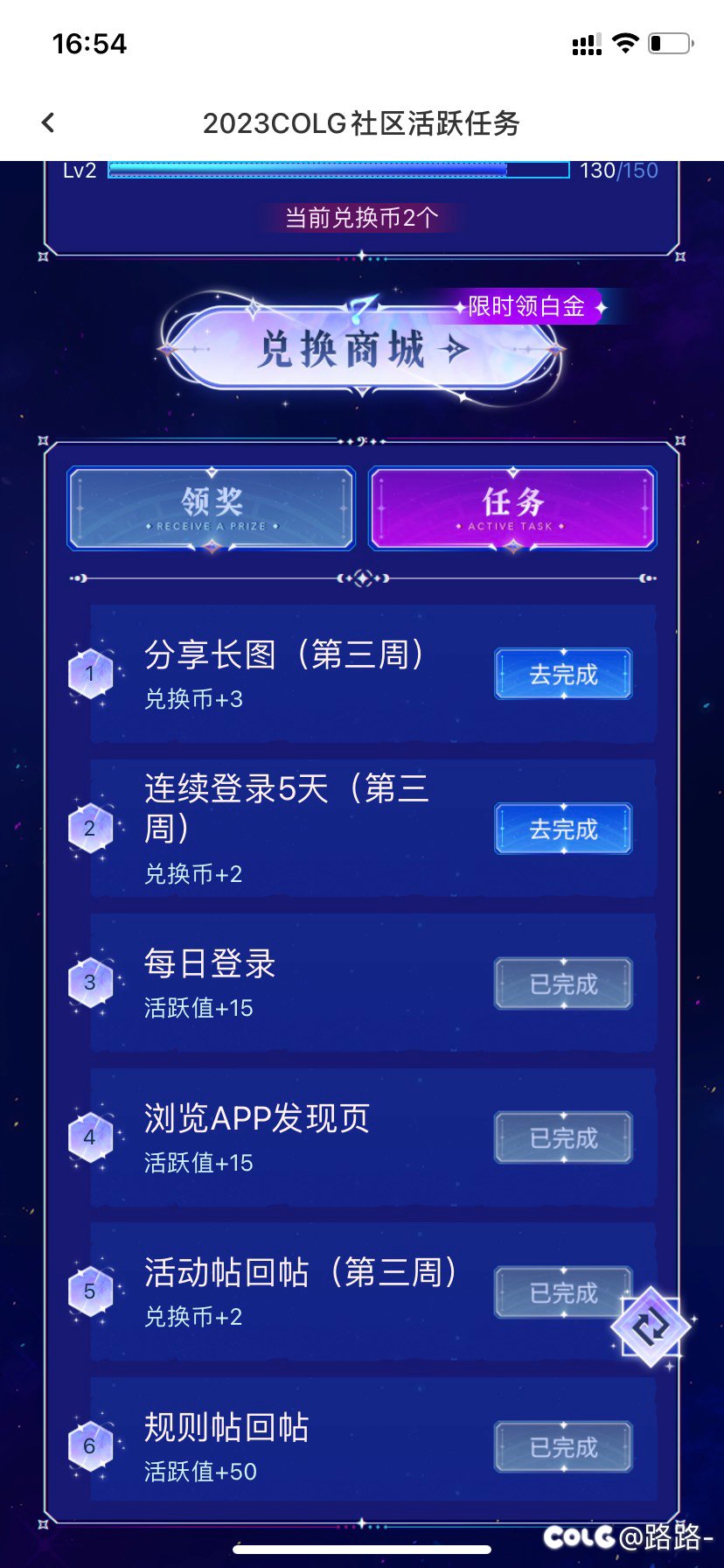The width and height of the screenshot is (724, 1568).
Task: Tap the hexagon badge for task 2
Action: [x=91, y=829]
